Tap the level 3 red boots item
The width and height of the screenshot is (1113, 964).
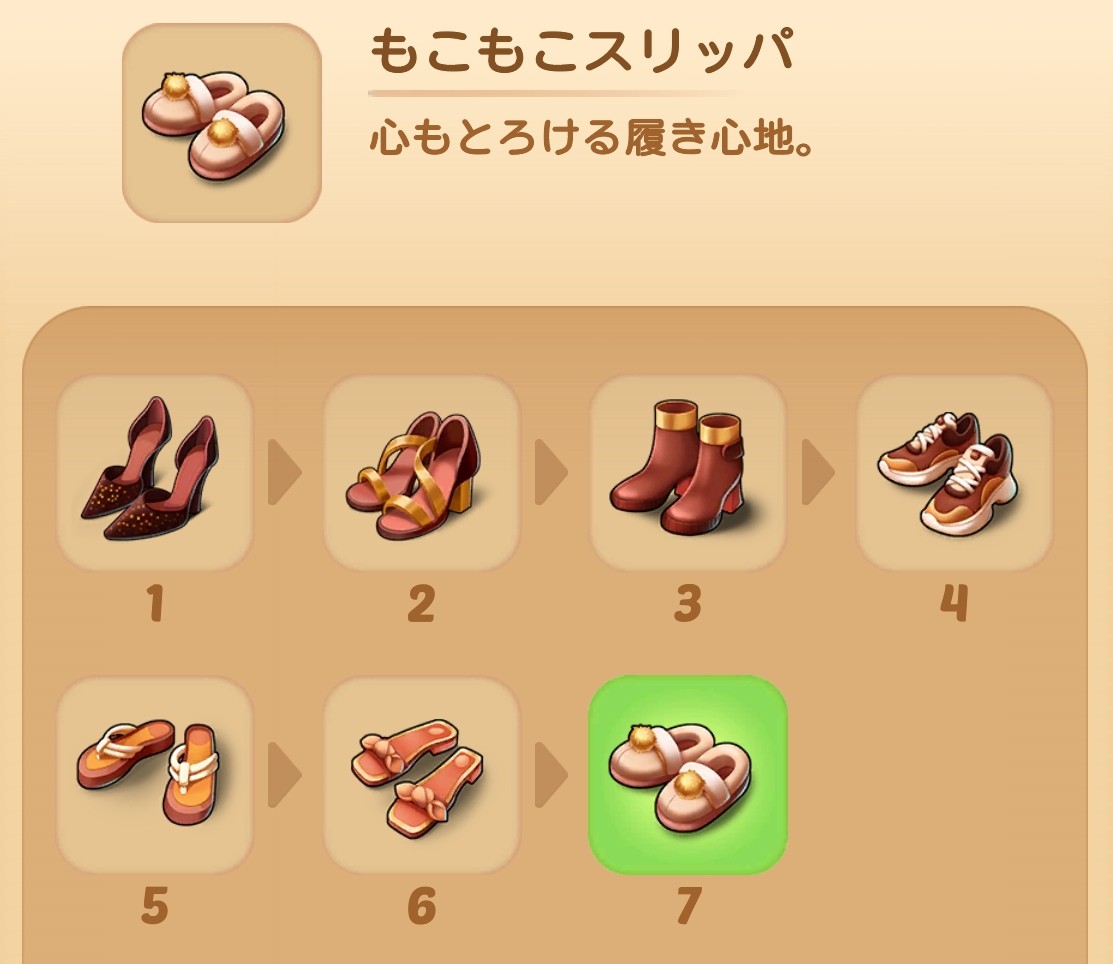687,472
